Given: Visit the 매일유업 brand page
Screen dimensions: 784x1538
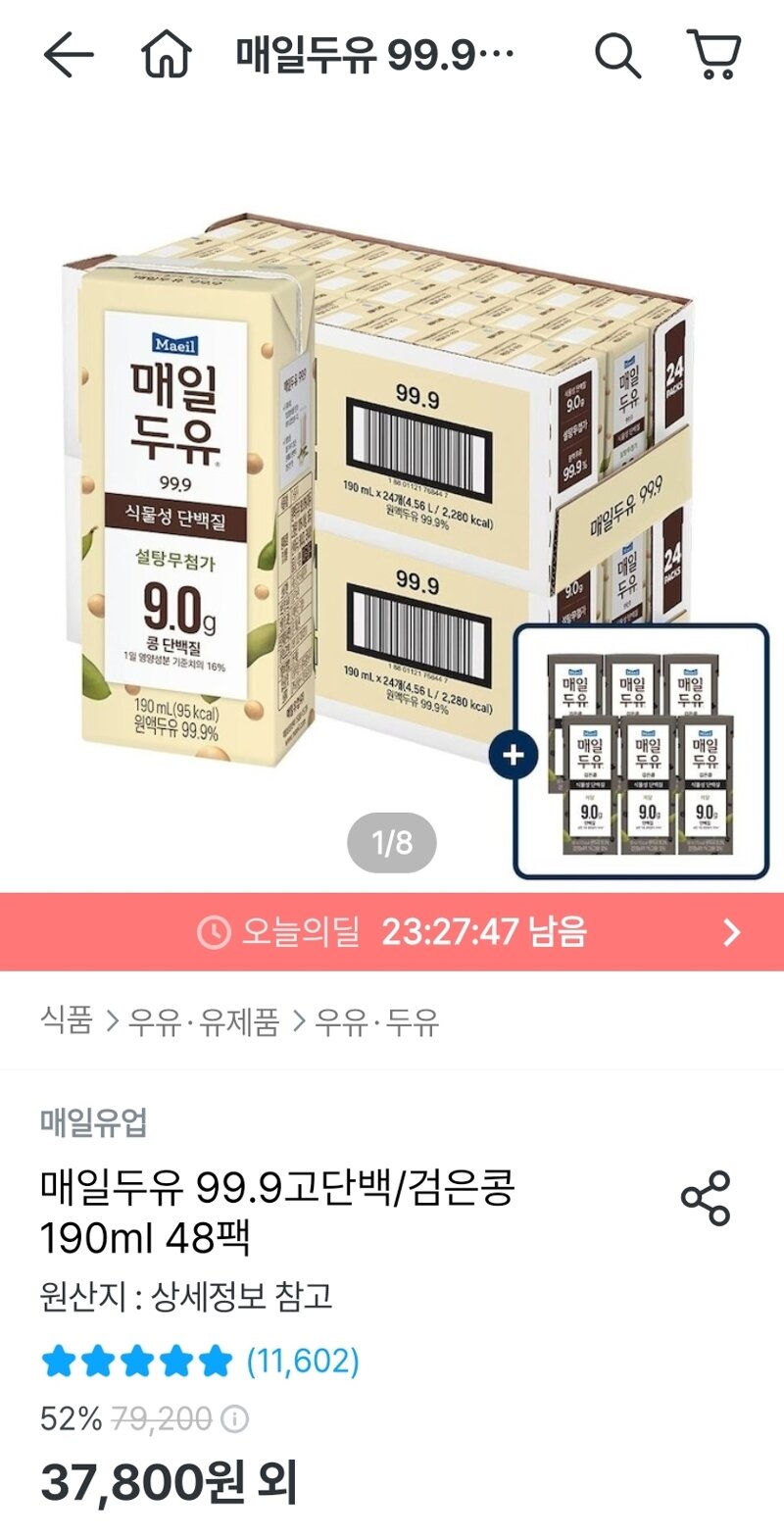Looking at the screenshot, I should click(x=94, y=1121).
